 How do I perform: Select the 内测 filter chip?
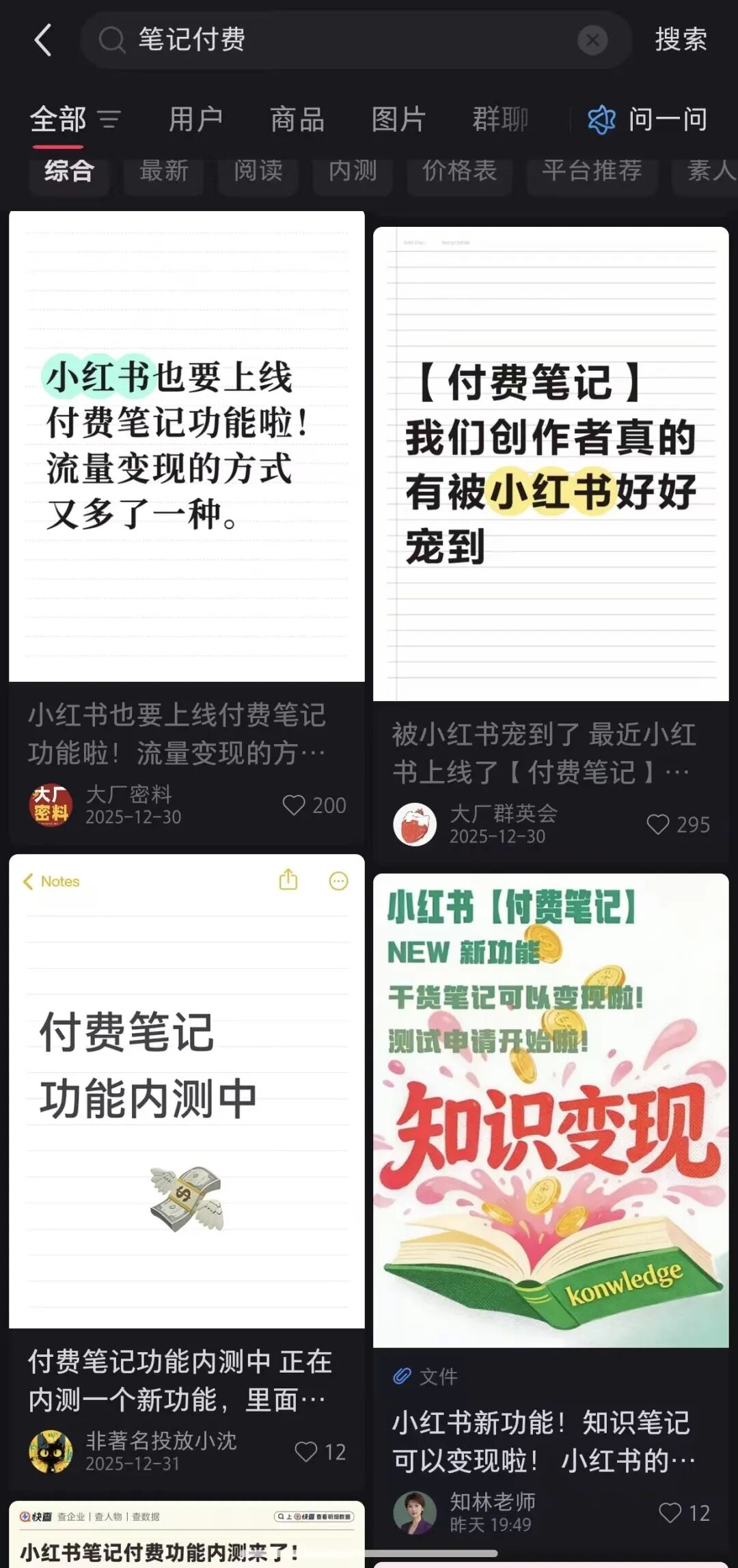(353, 171)
